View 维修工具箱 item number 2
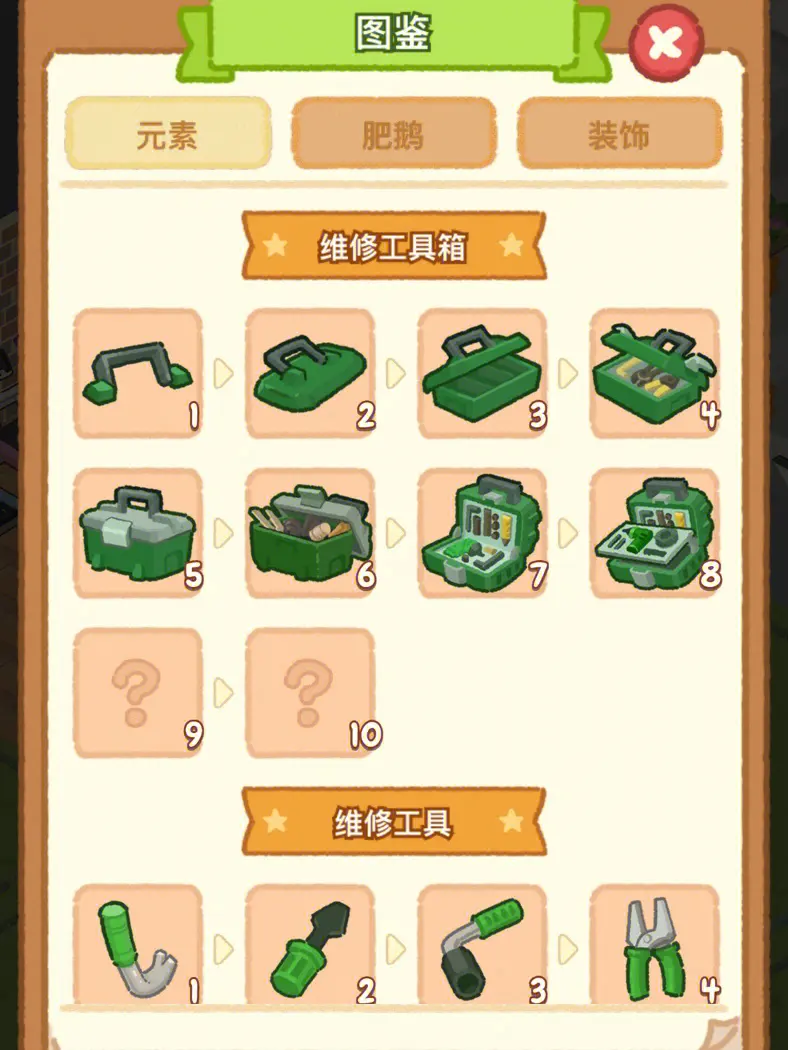 [310, 373]
